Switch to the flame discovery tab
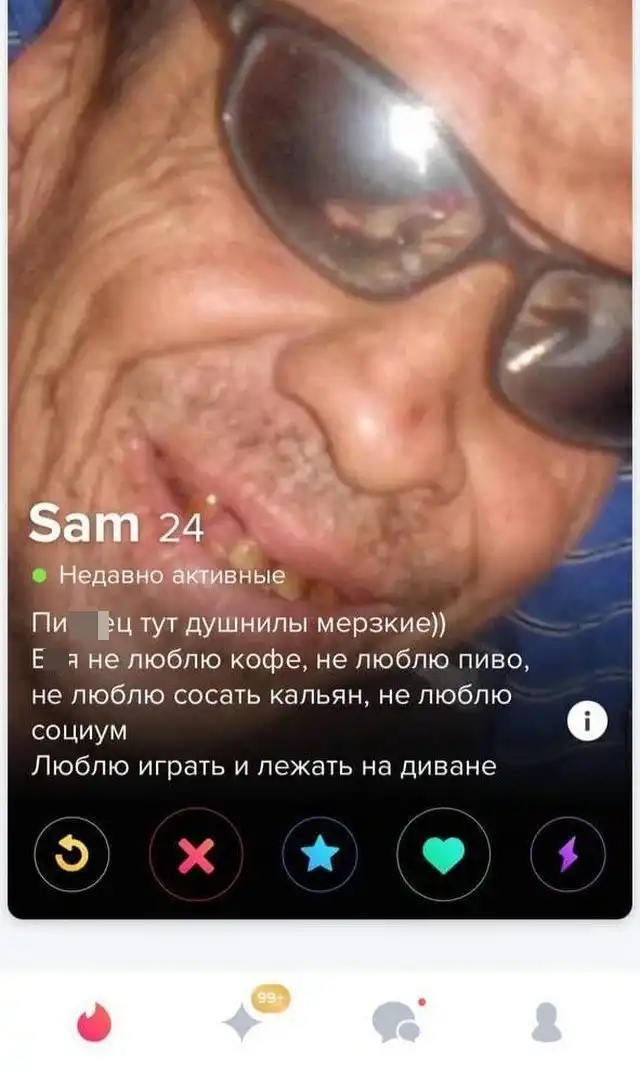Screen dimensions: 640x1071 tap(95, 1022)
